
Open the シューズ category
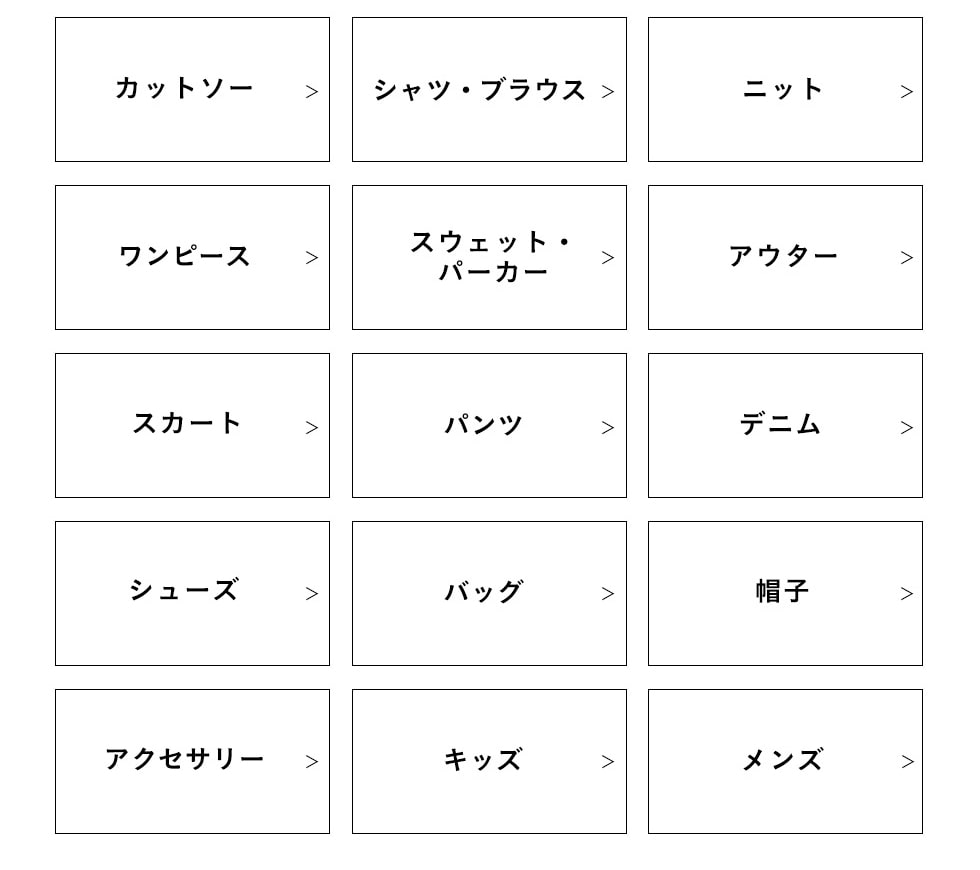(192, 593)
